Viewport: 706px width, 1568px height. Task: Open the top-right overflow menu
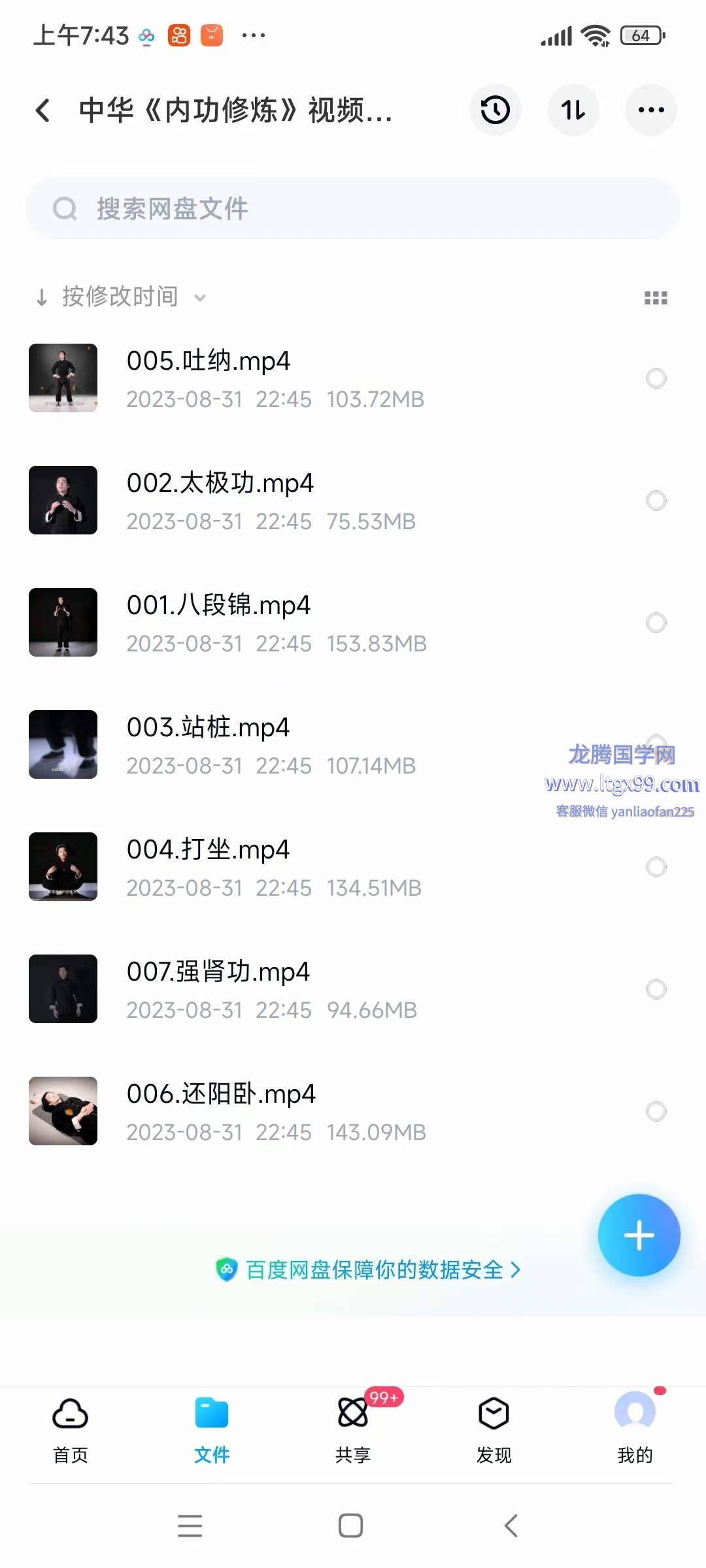point(650,110)
